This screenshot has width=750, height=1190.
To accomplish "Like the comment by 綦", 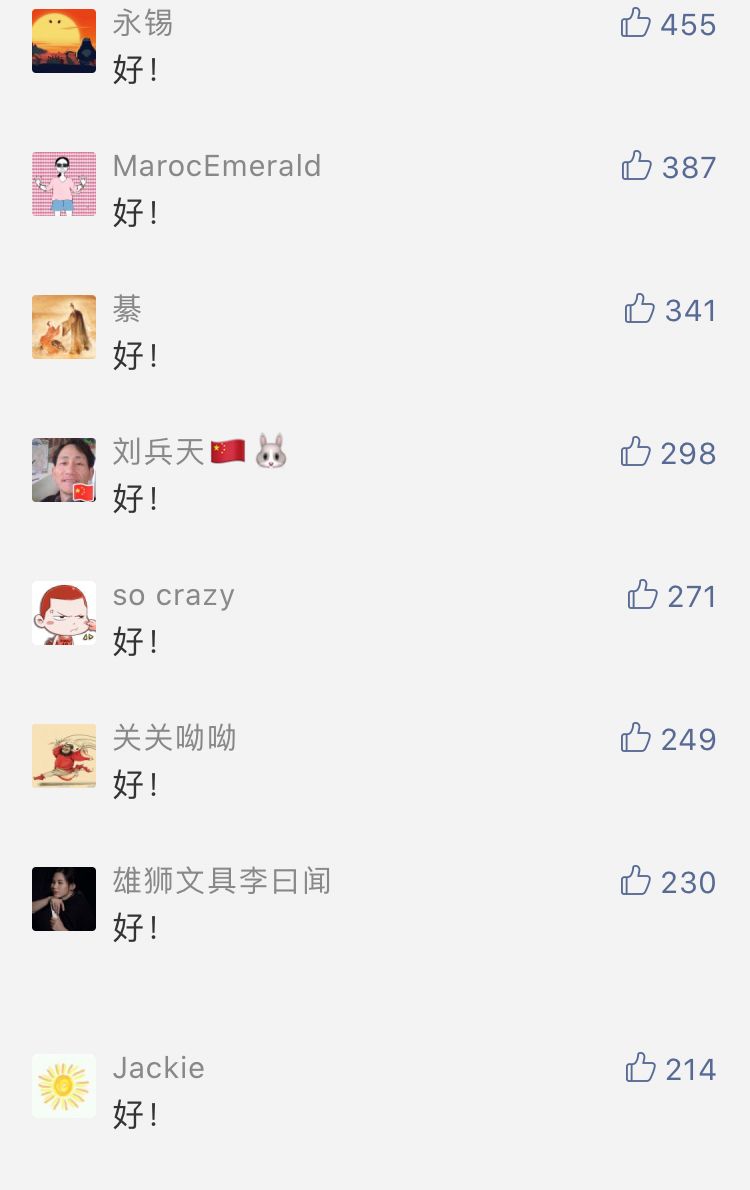I will 640,309.
